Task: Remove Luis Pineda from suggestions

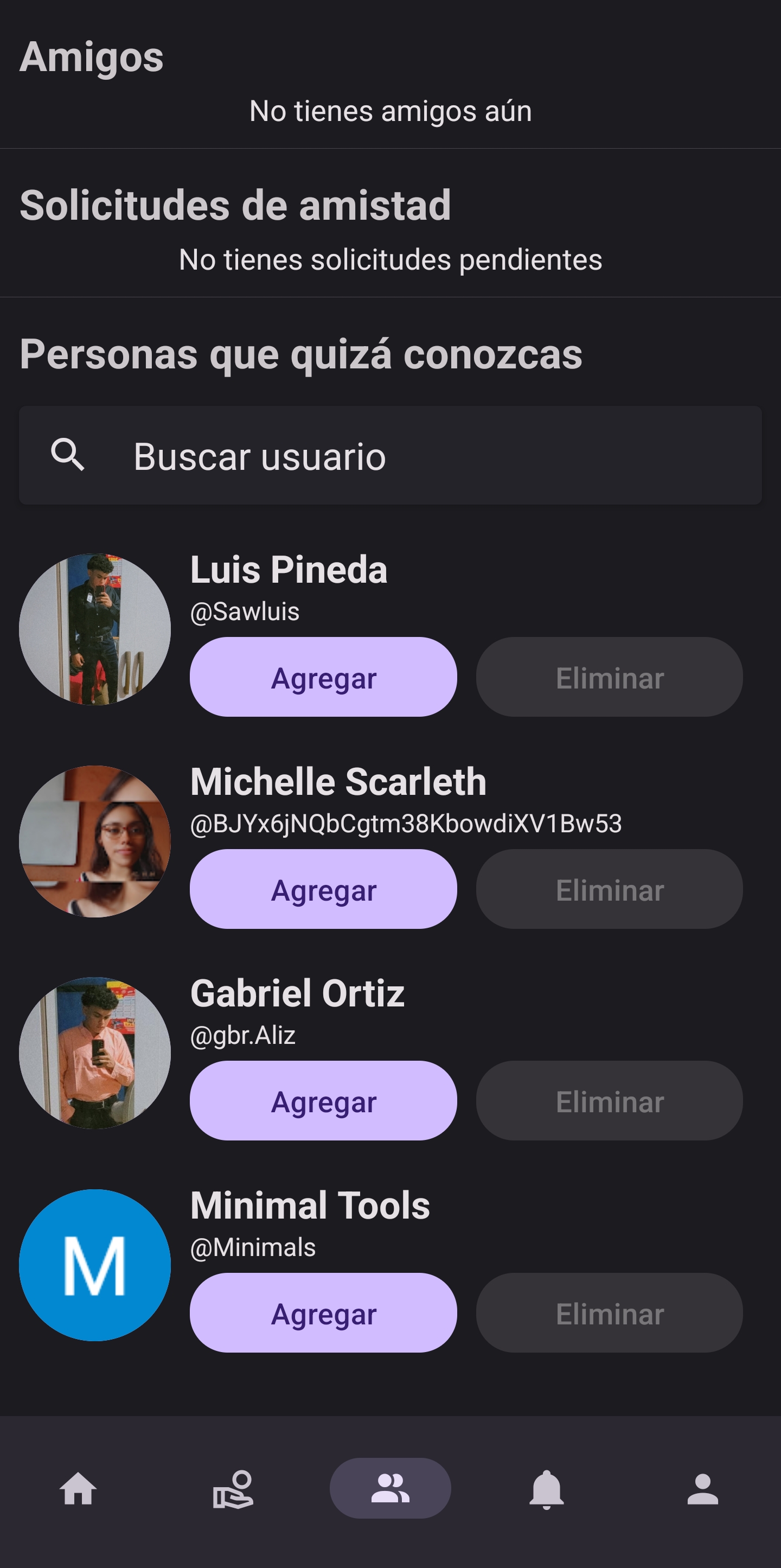Action: pyautogui.click(x=609, y=677)
